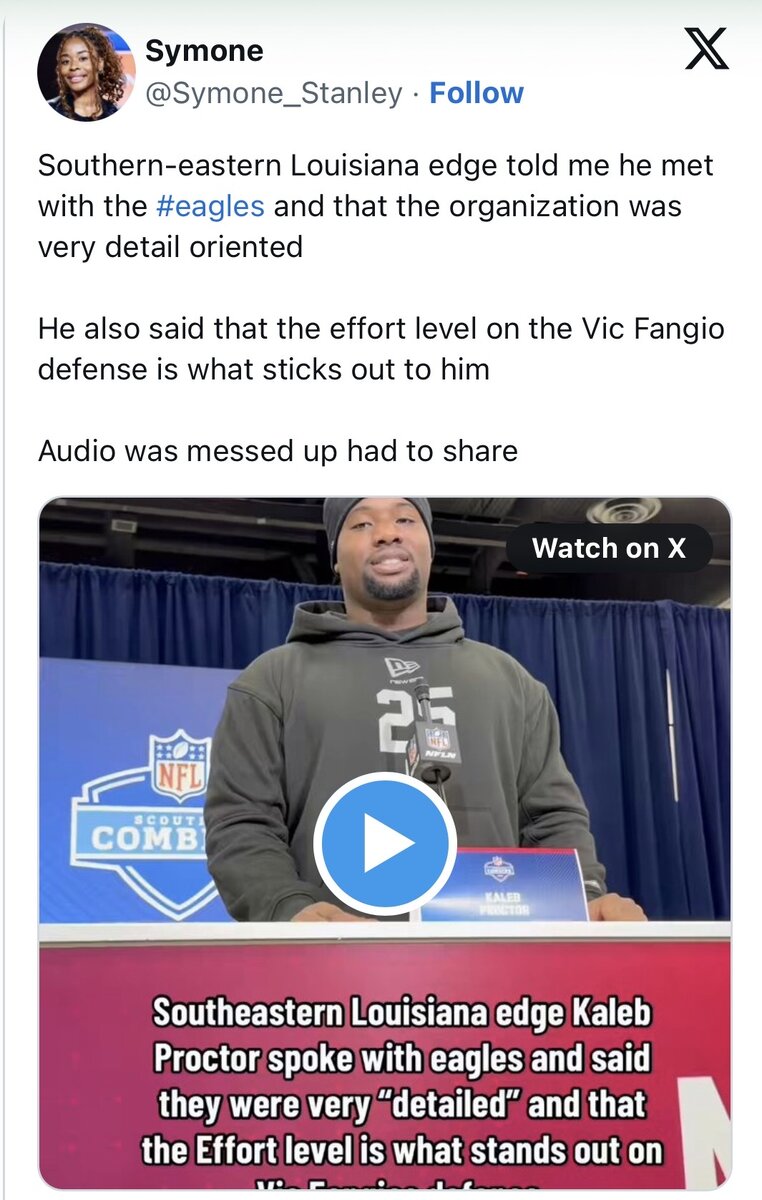Open the @Symone_Stanley handle
The width and height of the screenshot is (762, 1200).
pos(274,93)
